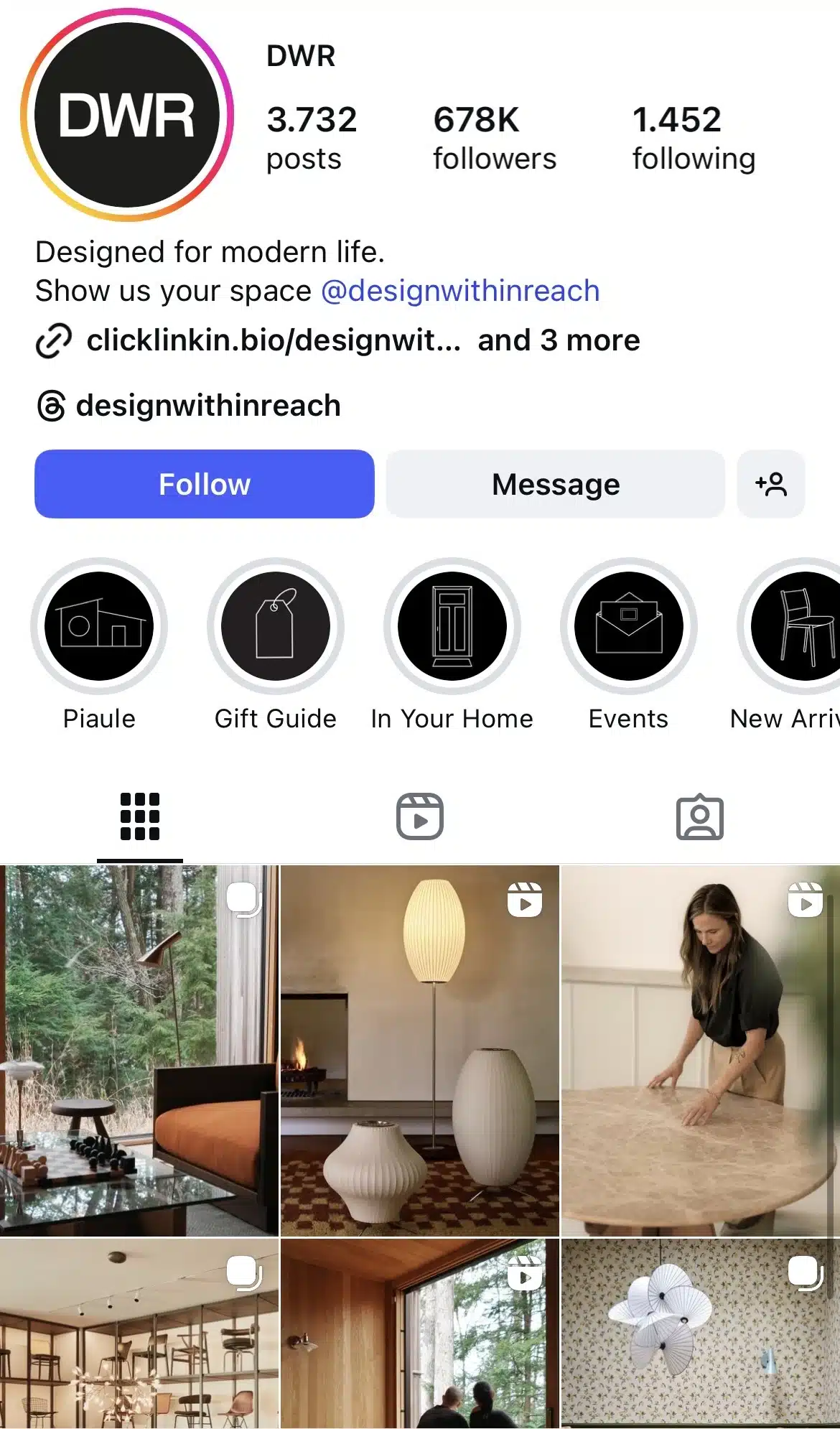840x1429 pixels.
Task: Open the Piaule story highlight
Action: [98, 626]
